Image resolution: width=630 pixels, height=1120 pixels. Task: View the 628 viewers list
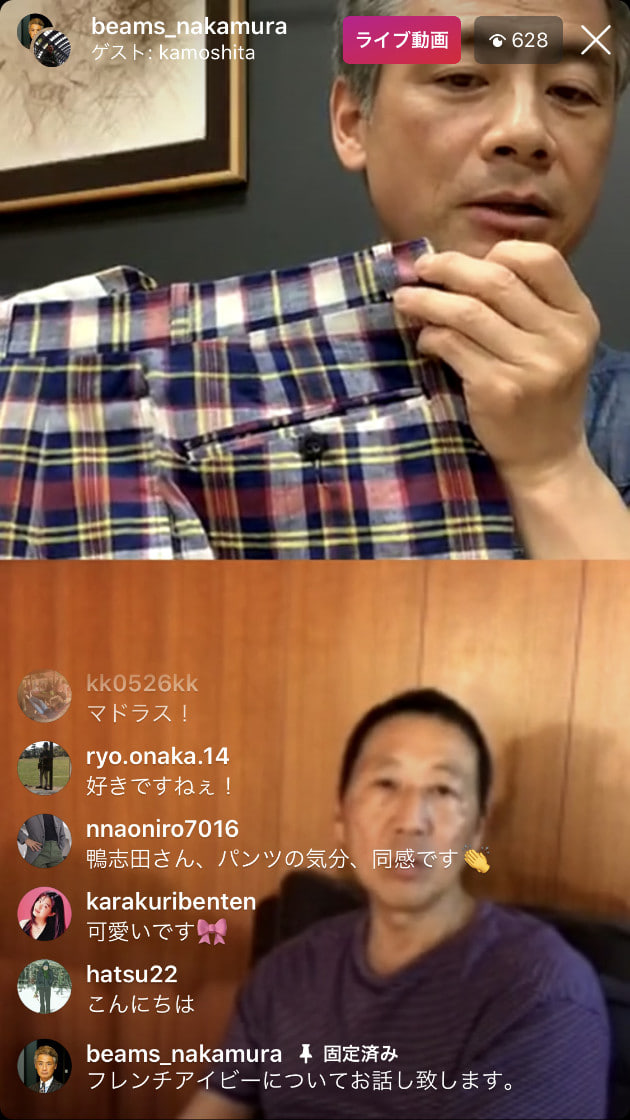point(517,40)
